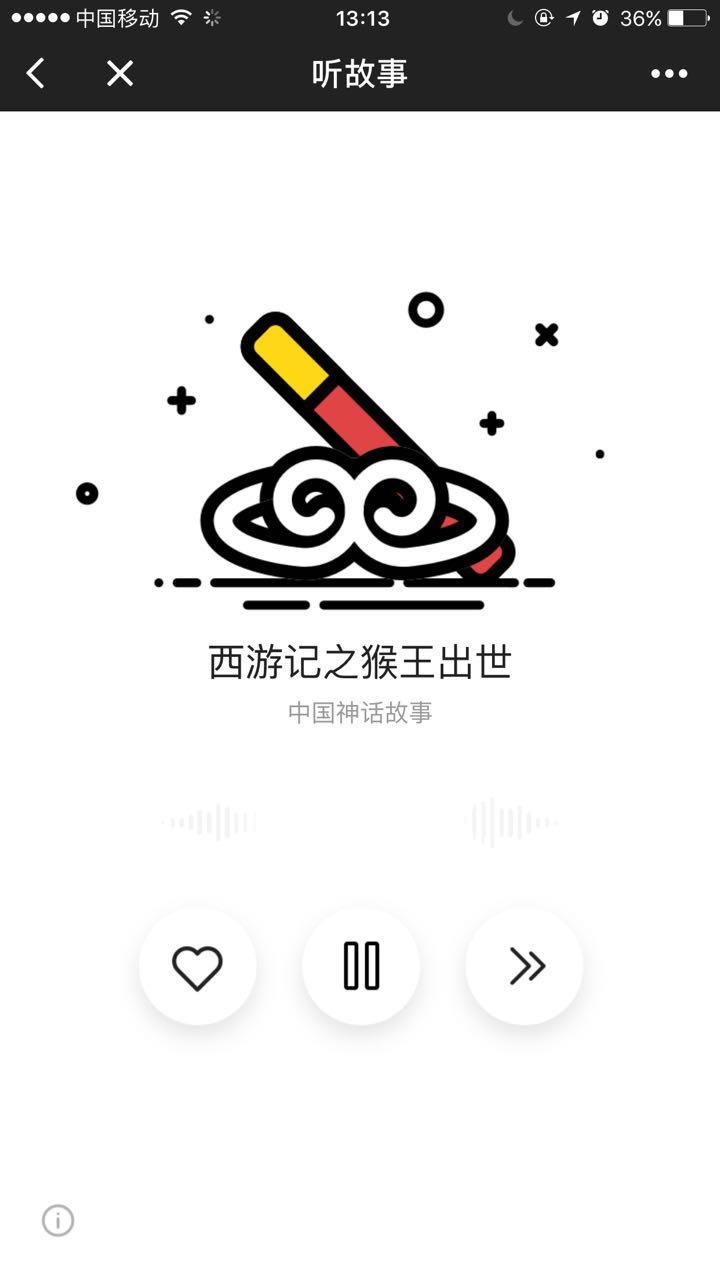Skip to the next story

pos(524,966)
